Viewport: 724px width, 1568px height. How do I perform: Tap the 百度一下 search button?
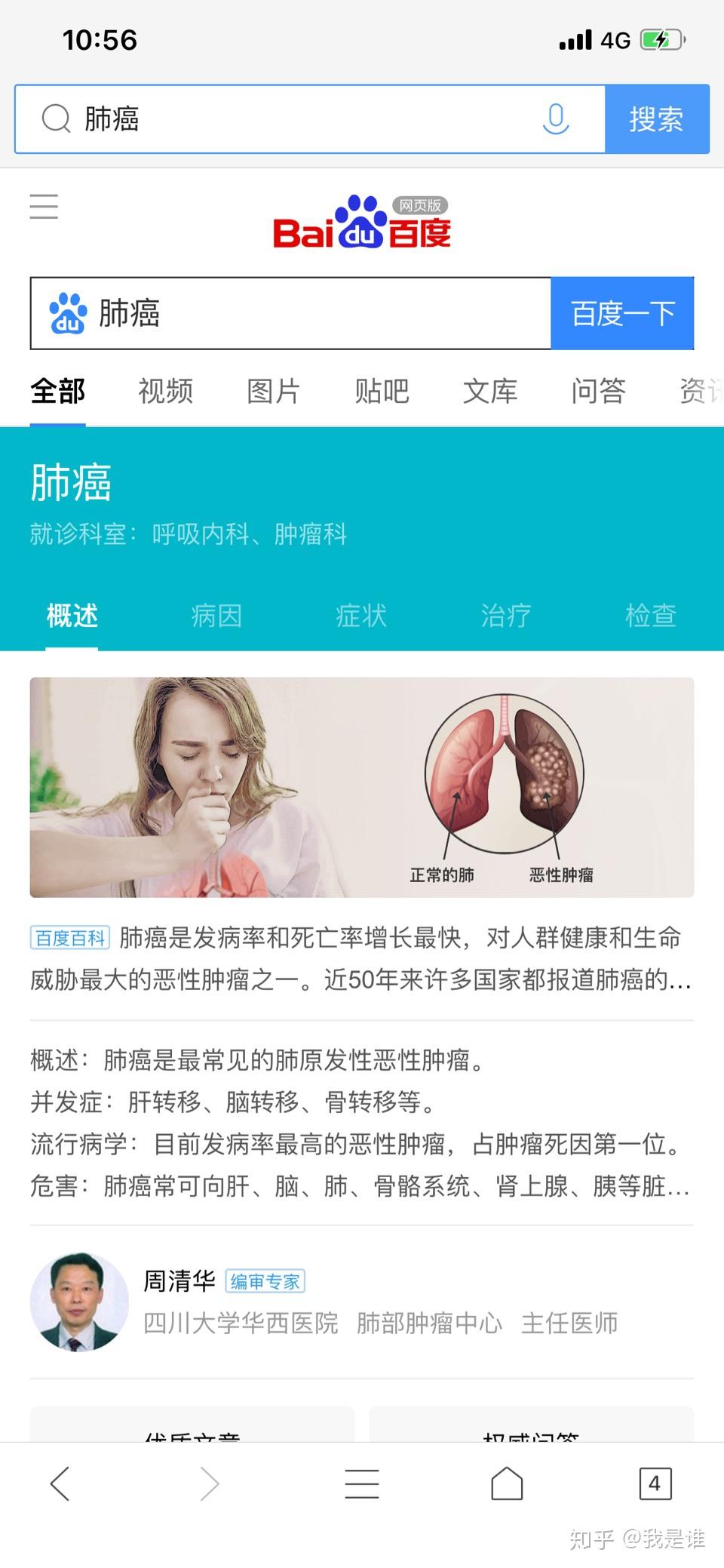[x=622, y=313]
